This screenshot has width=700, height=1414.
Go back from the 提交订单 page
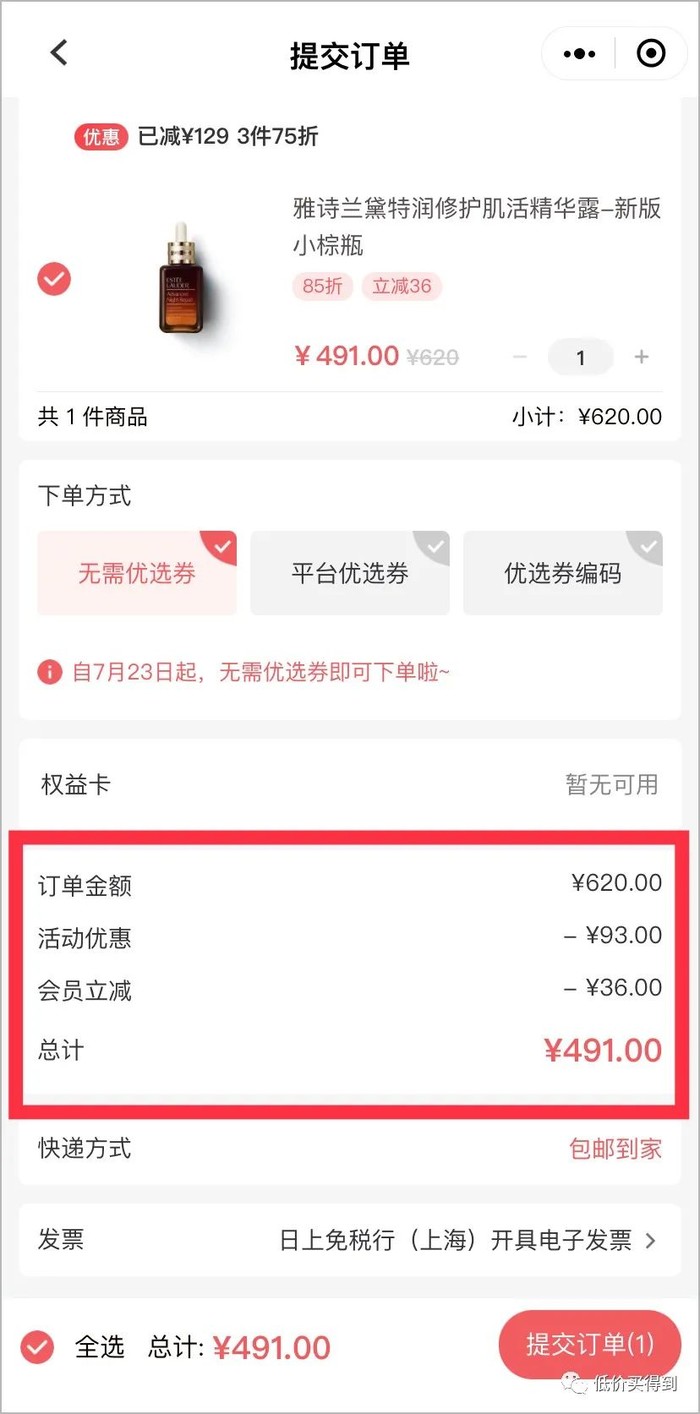(59, 53)
